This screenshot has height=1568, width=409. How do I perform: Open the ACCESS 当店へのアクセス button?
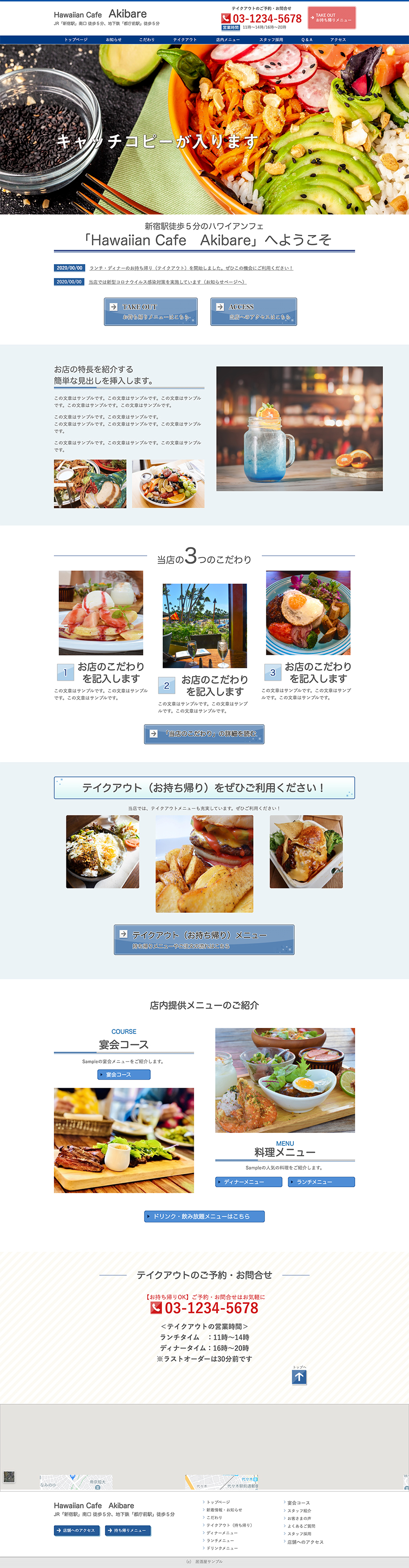[x=254, y=312]
